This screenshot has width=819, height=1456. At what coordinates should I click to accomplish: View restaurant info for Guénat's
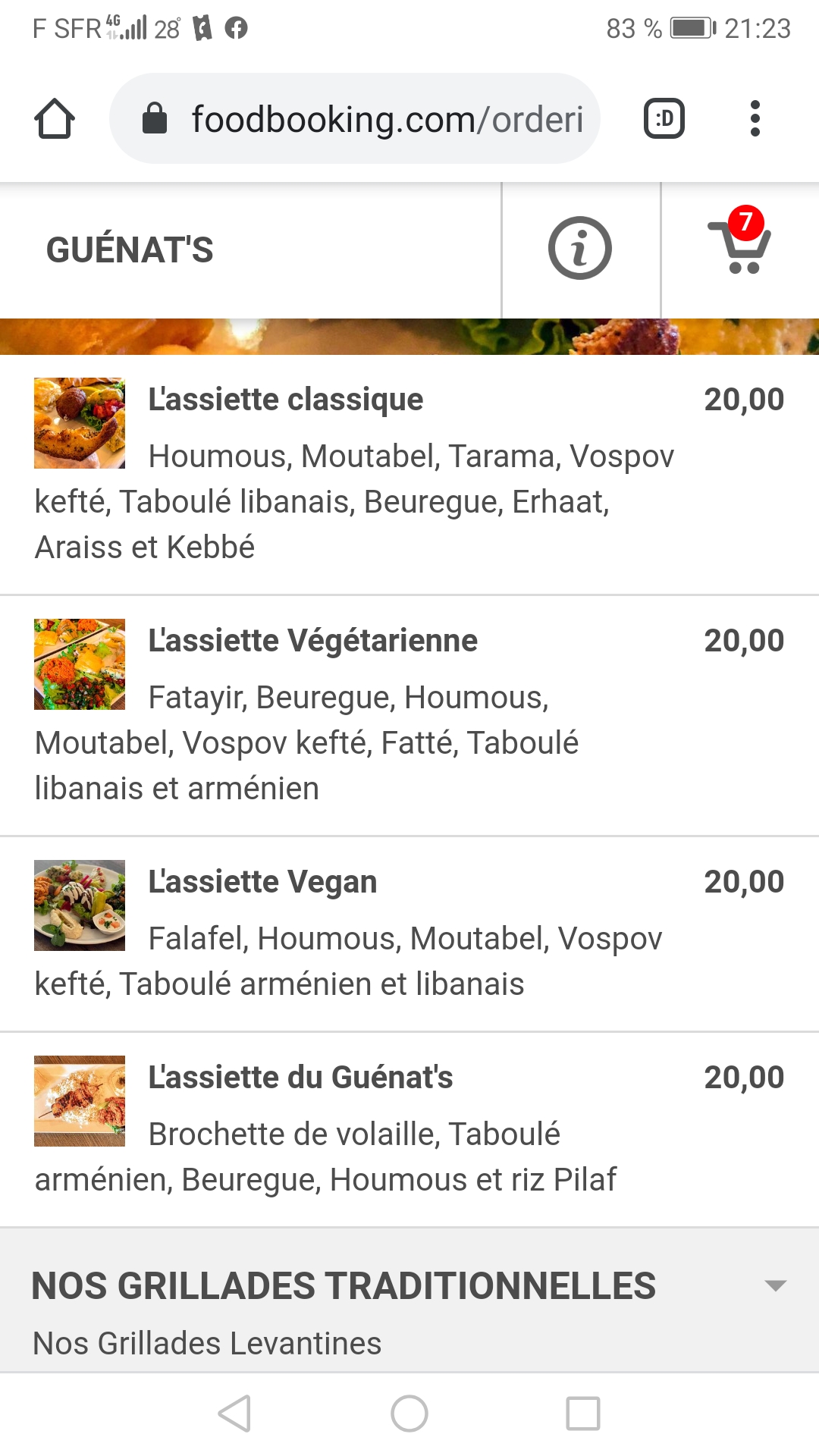[580, 249]
